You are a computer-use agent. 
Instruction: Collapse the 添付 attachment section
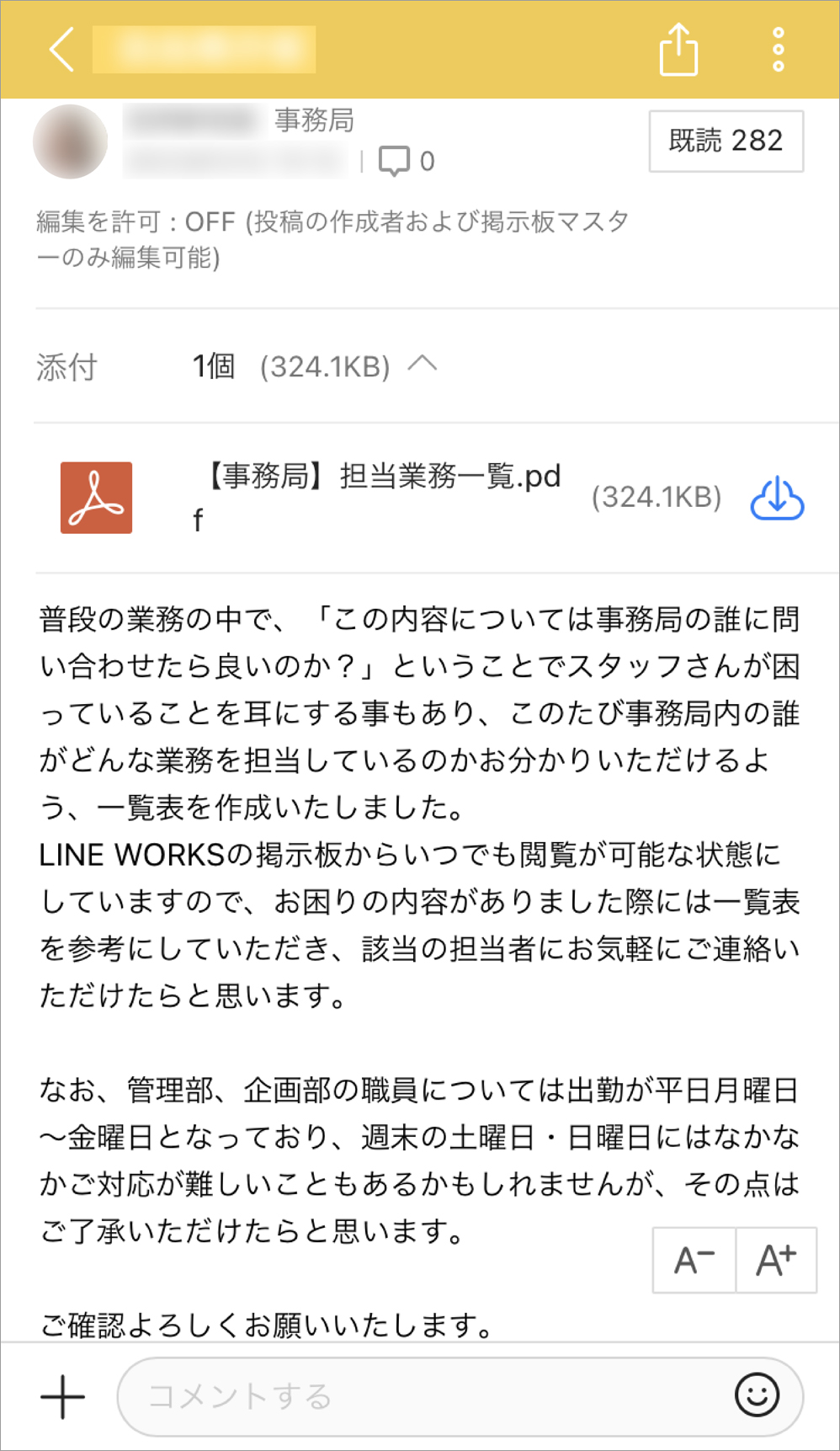pos(423,365)
